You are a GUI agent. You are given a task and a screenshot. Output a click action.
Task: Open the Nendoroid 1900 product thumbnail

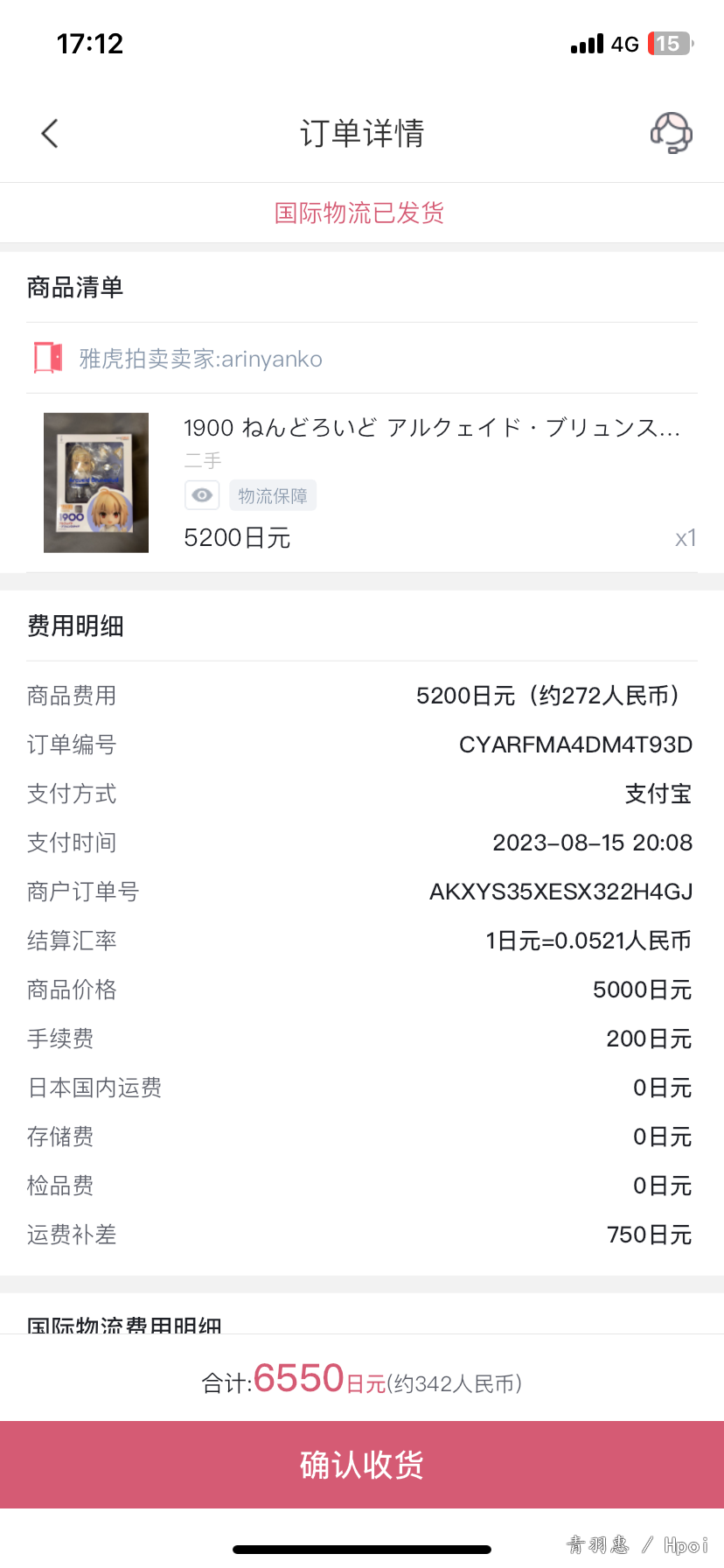pos(96,482)
